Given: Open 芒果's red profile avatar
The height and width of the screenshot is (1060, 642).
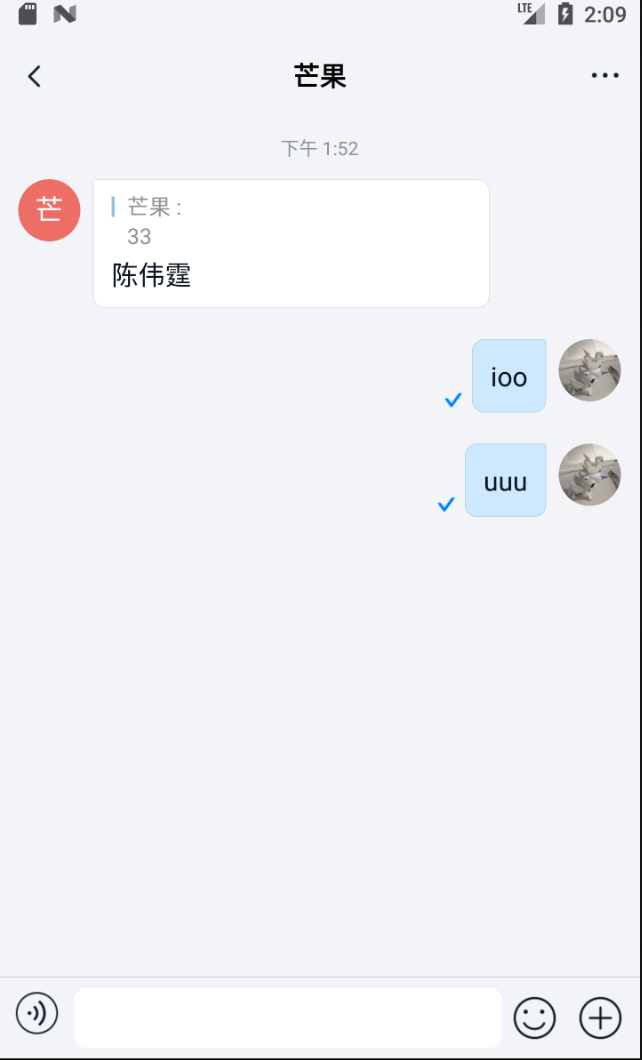Looking at the screenshot, I should pos(49,210).
